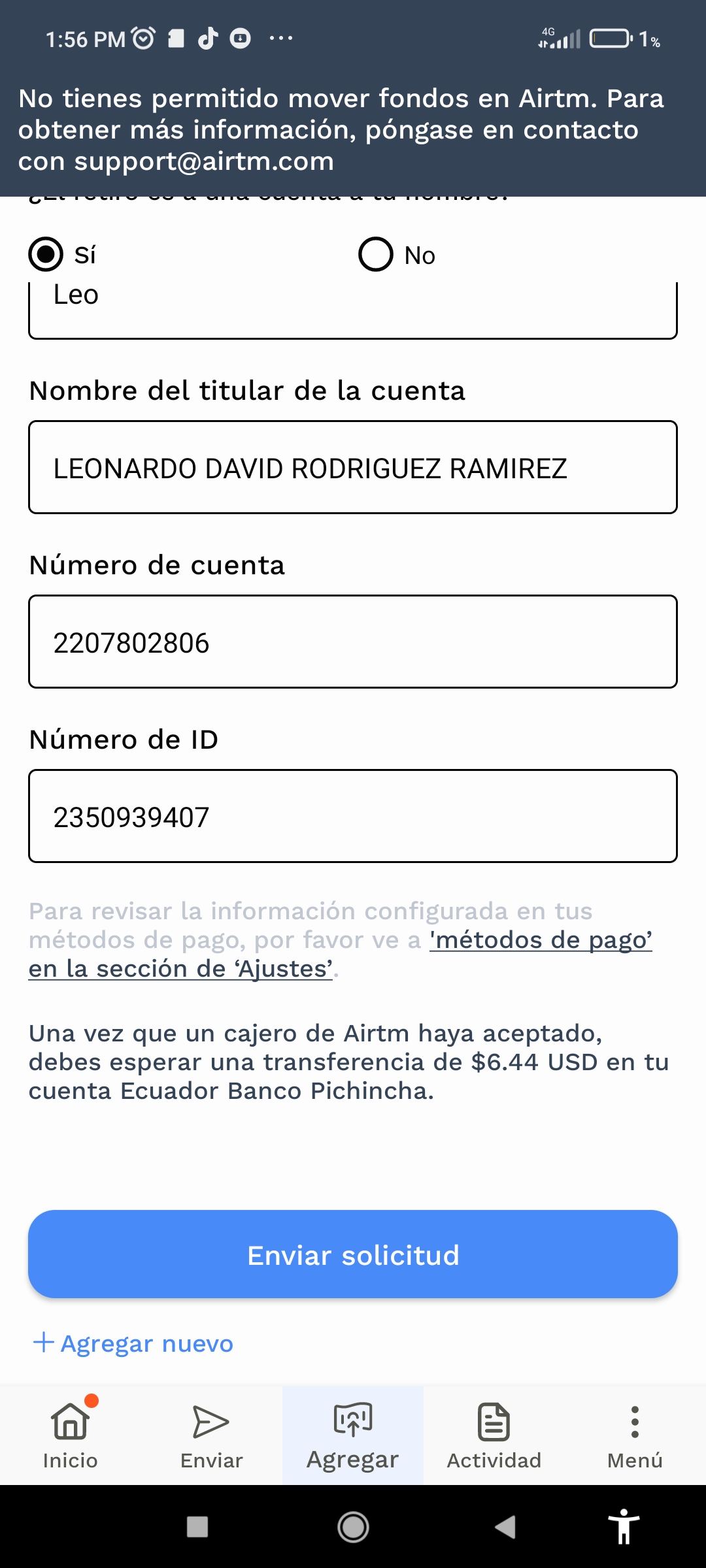Open the Menú tab
Viewport: 706px width, 1568px height.
(635, 1435)
